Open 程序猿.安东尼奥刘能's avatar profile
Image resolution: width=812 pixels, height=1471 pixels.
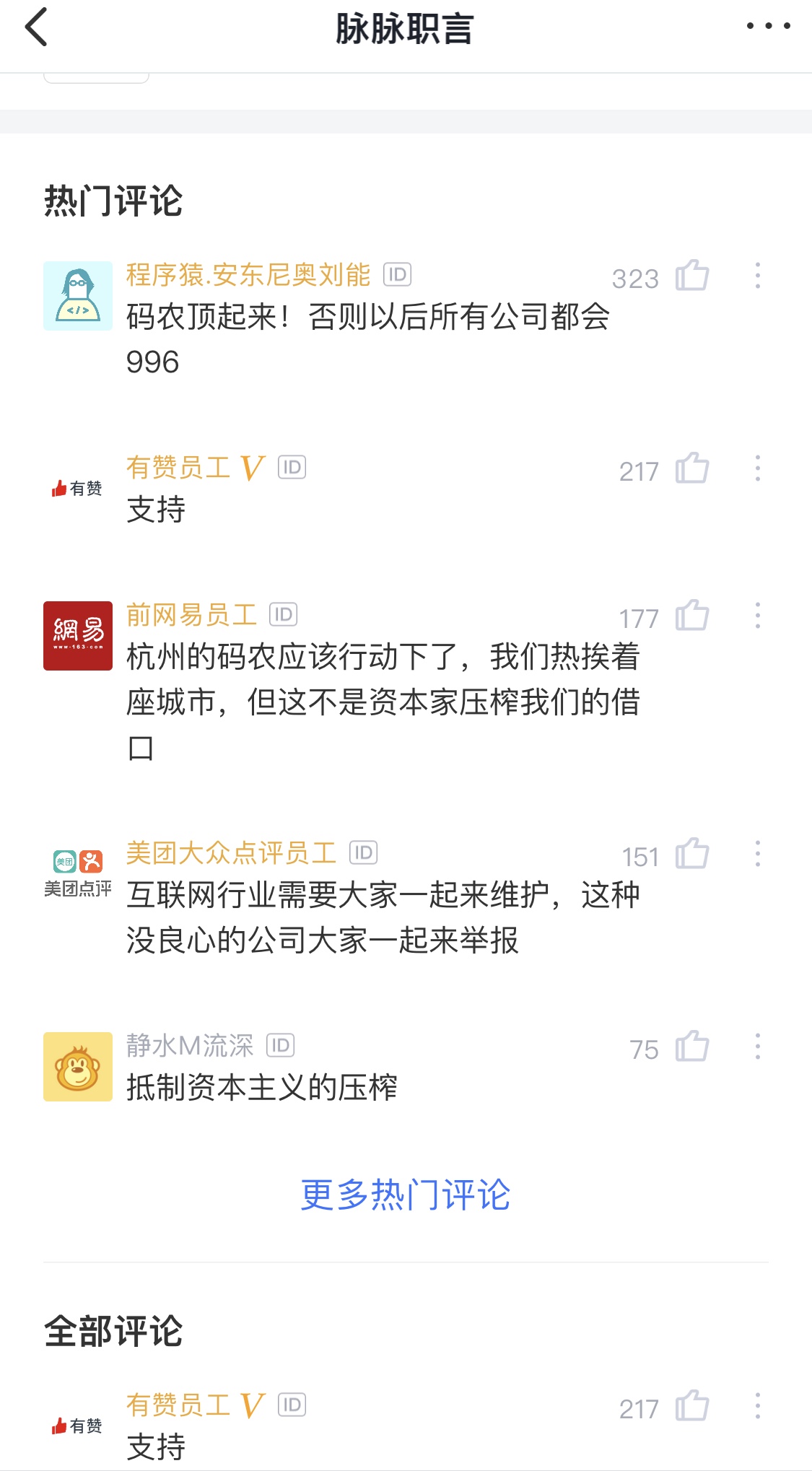tap(78, 296)
